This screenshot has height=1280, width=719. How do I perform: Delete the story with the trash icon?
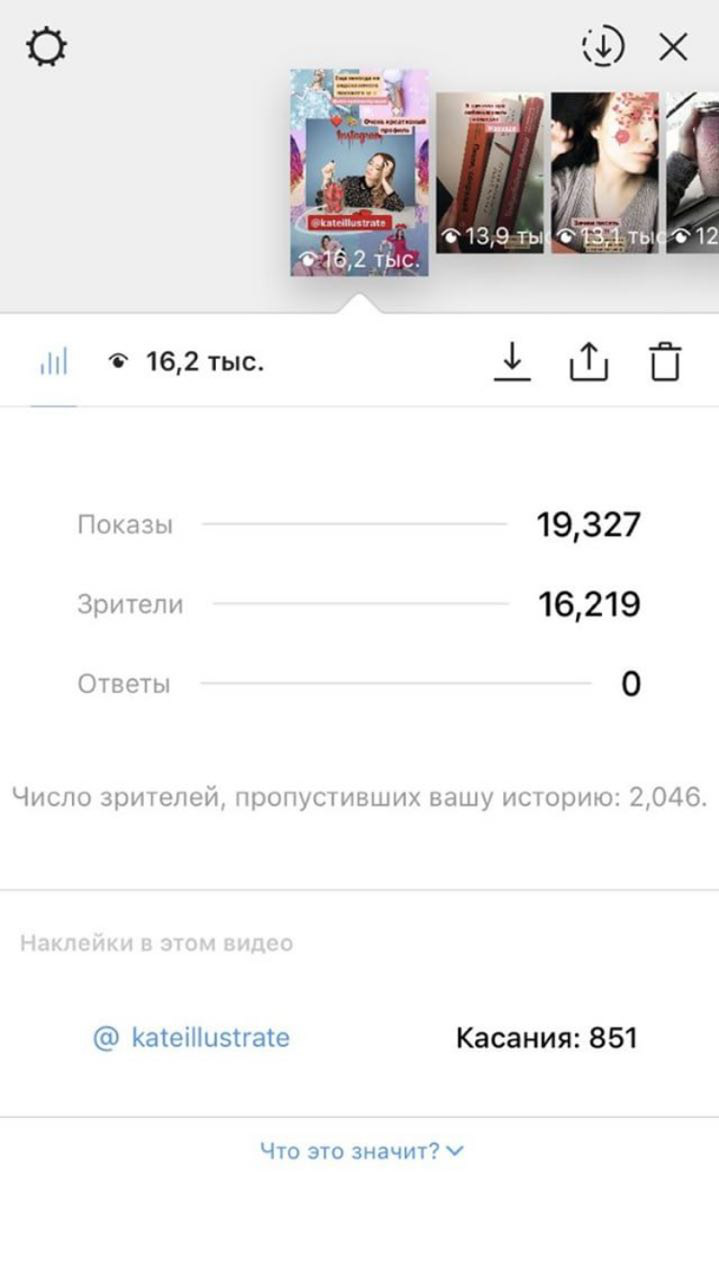(665, 362)
